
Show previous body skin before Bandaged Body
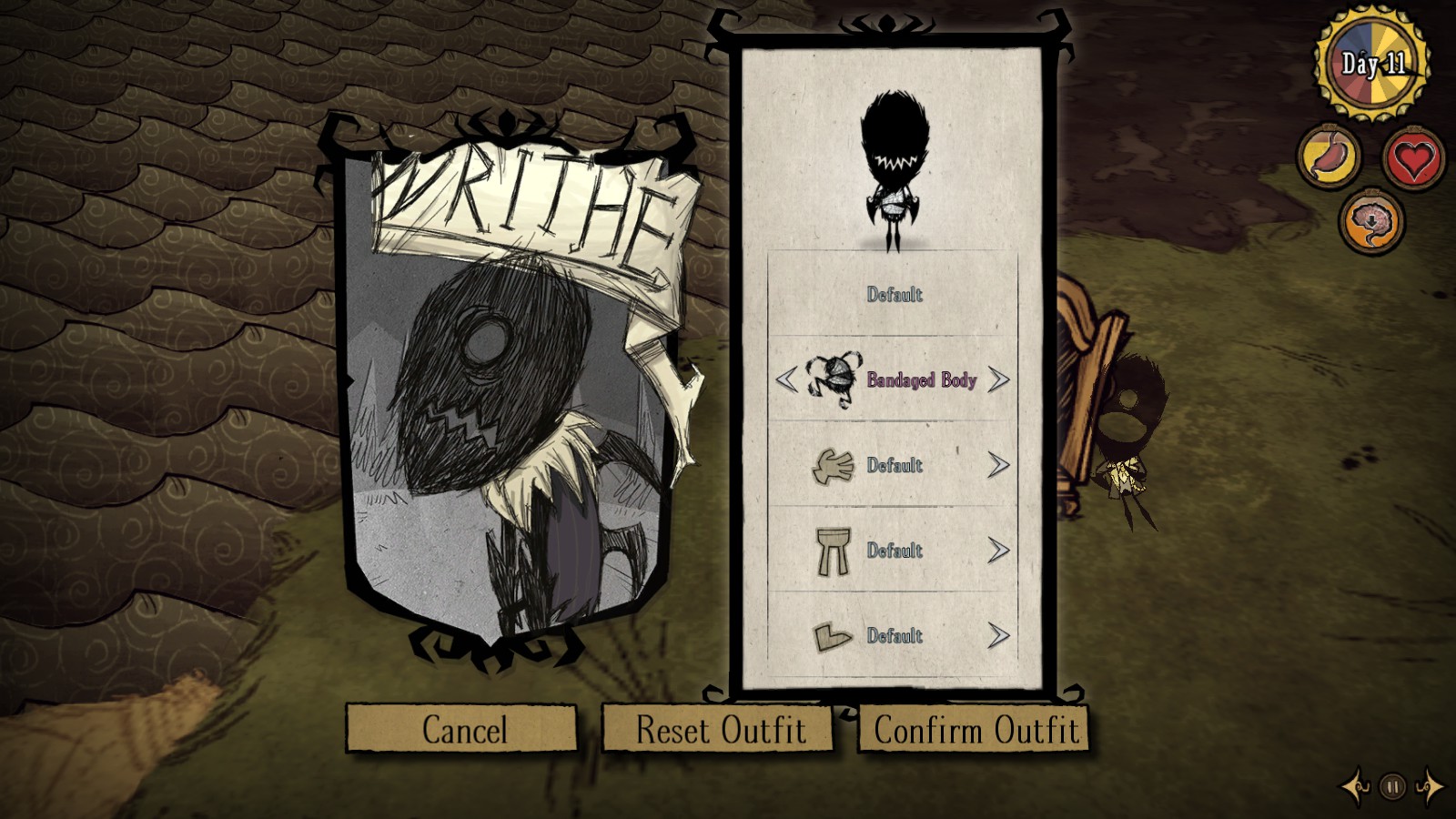pos(787,379)
